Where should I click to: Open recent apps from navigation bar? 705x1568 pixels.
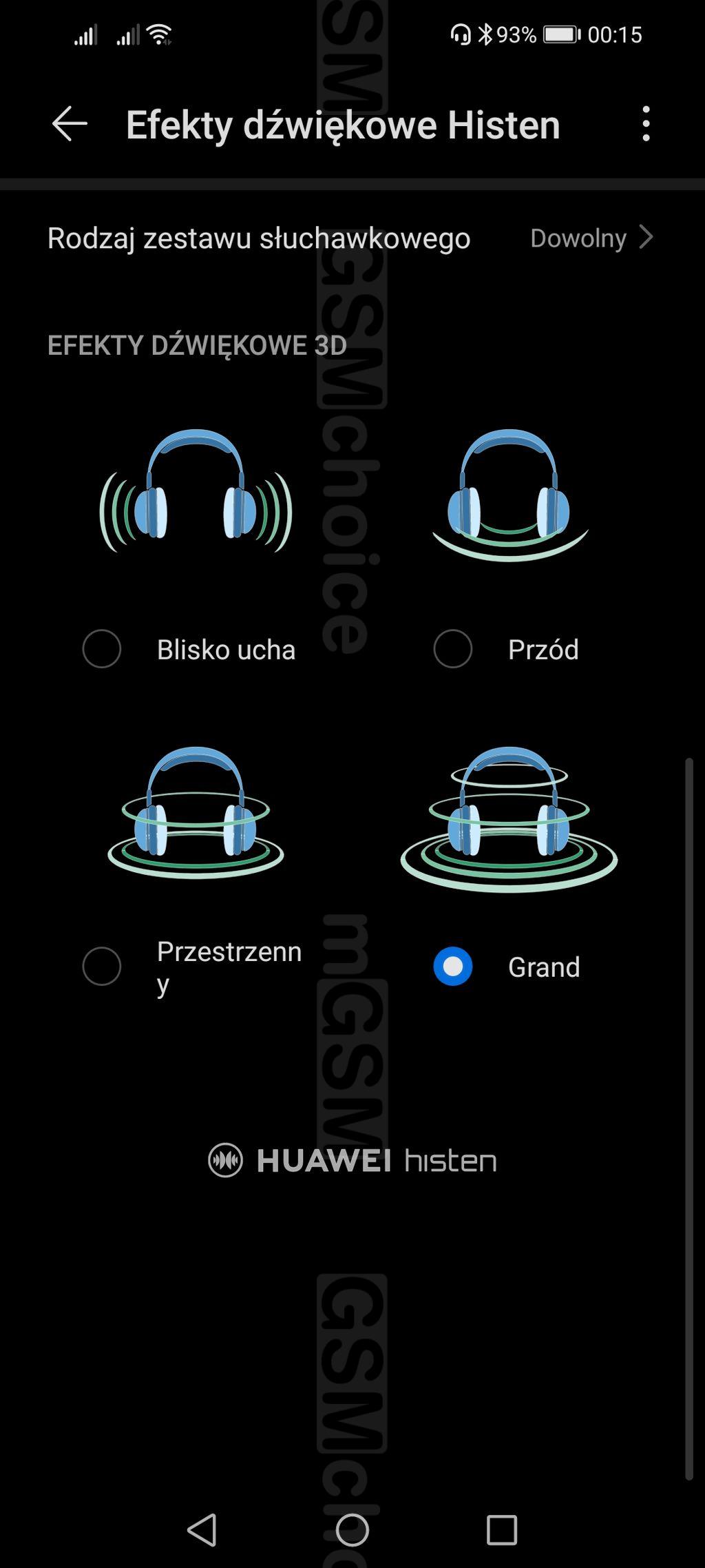pos(501,1530)
